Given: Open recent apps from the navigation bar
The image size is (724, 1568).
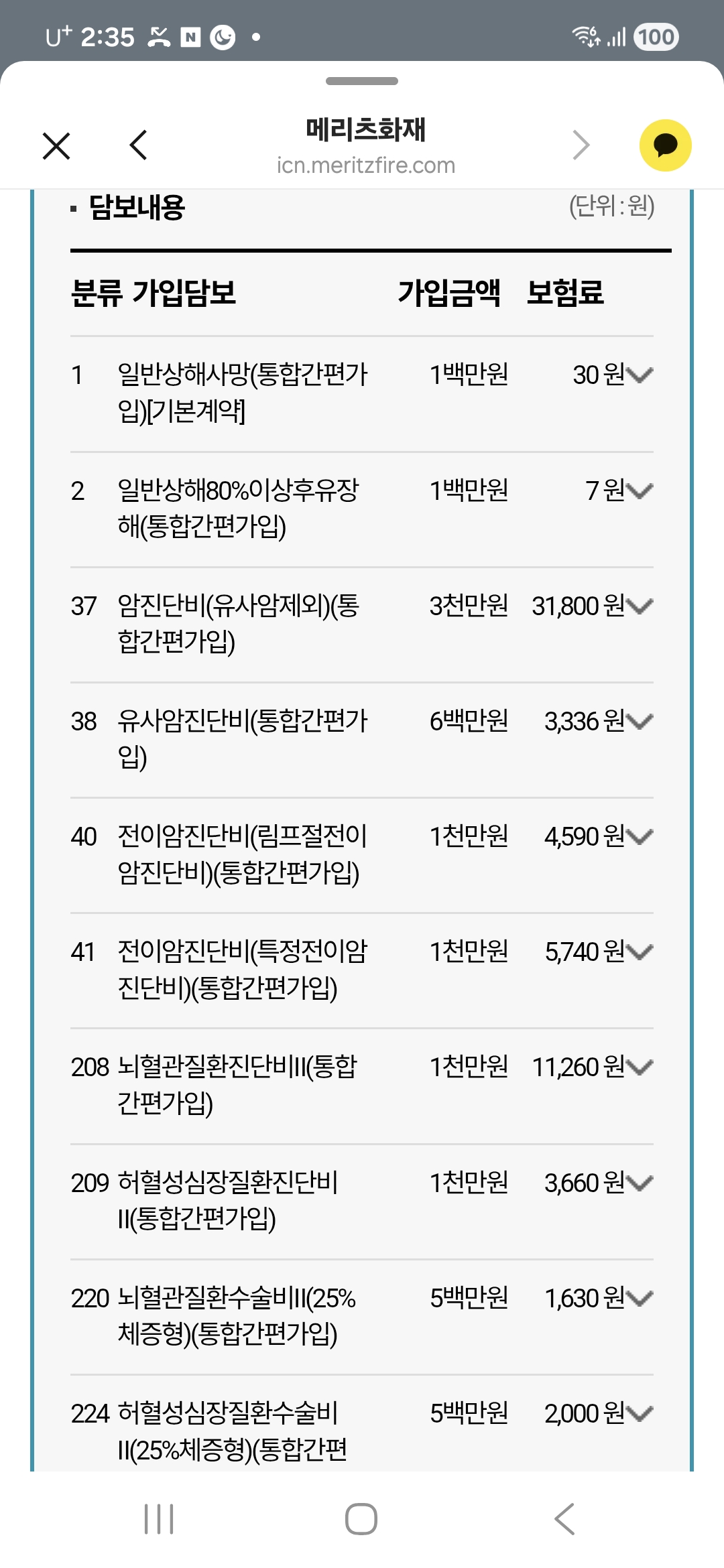Looking at the screenshot, I should click(x=159, y=1519).
